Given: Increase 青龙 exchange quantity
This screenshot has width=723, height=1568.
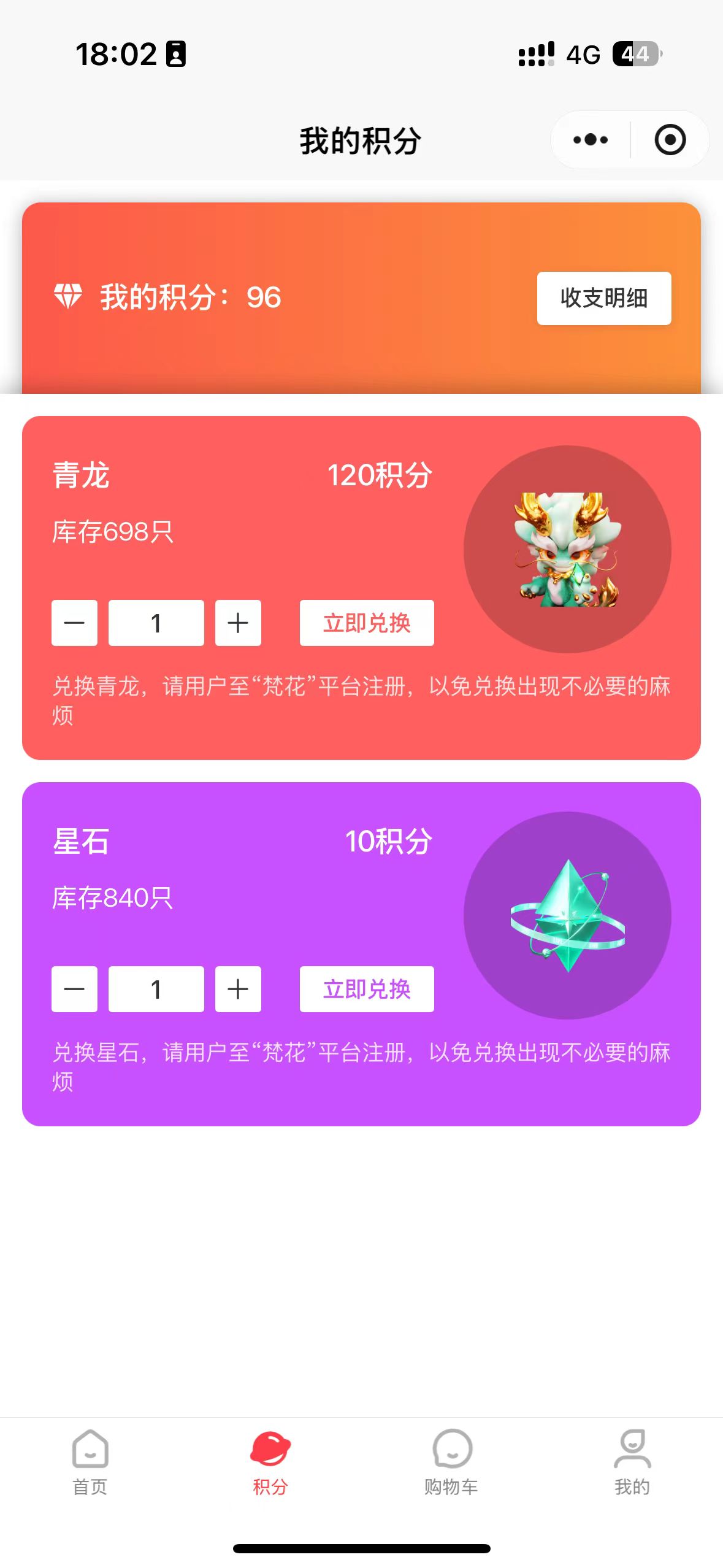Looking at the screenshot, I should pos(238,623).
